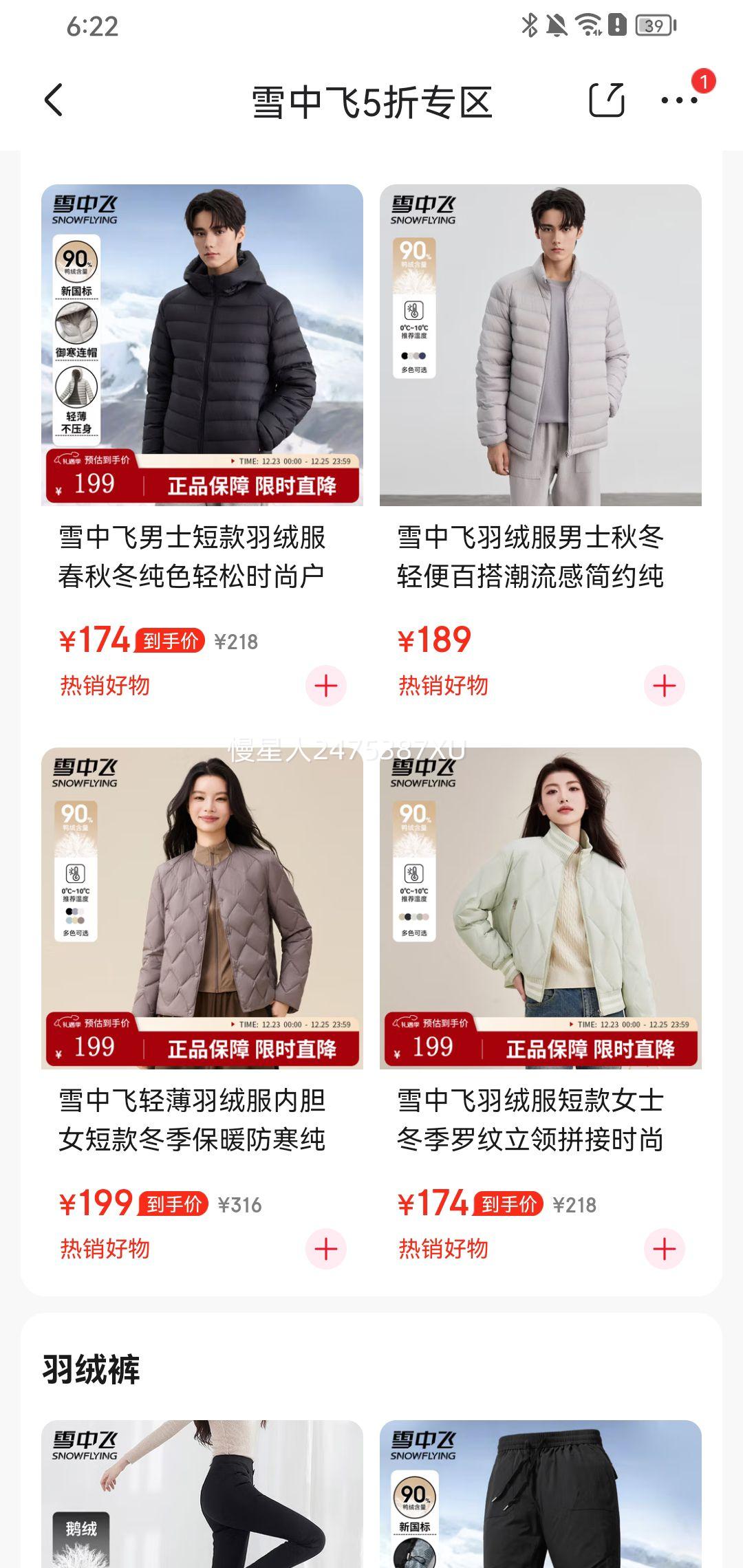Tap the plus icon on the ¥174 women's ribbed jacket

[663, 1249]
